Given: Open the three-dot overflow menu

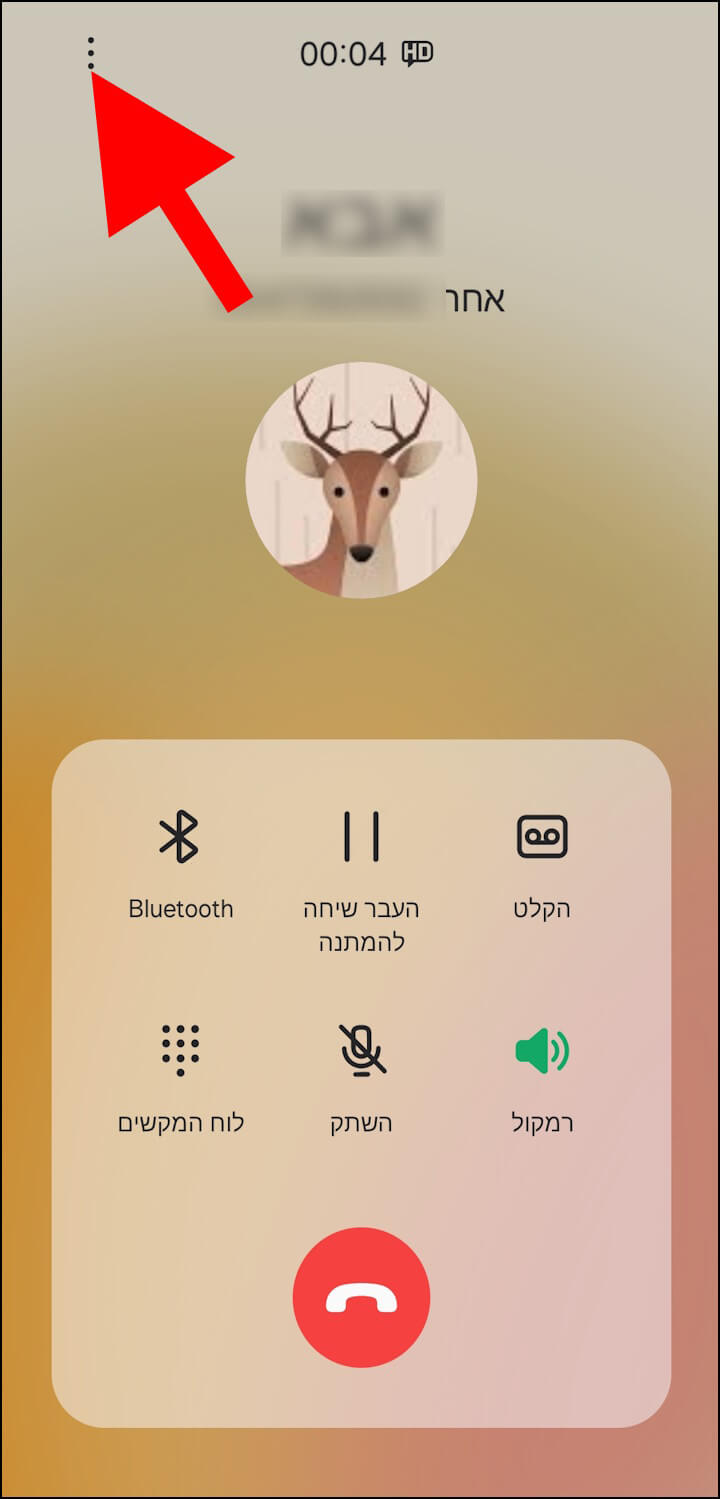Looking at the screenshot, I should (x=91, y=53).
